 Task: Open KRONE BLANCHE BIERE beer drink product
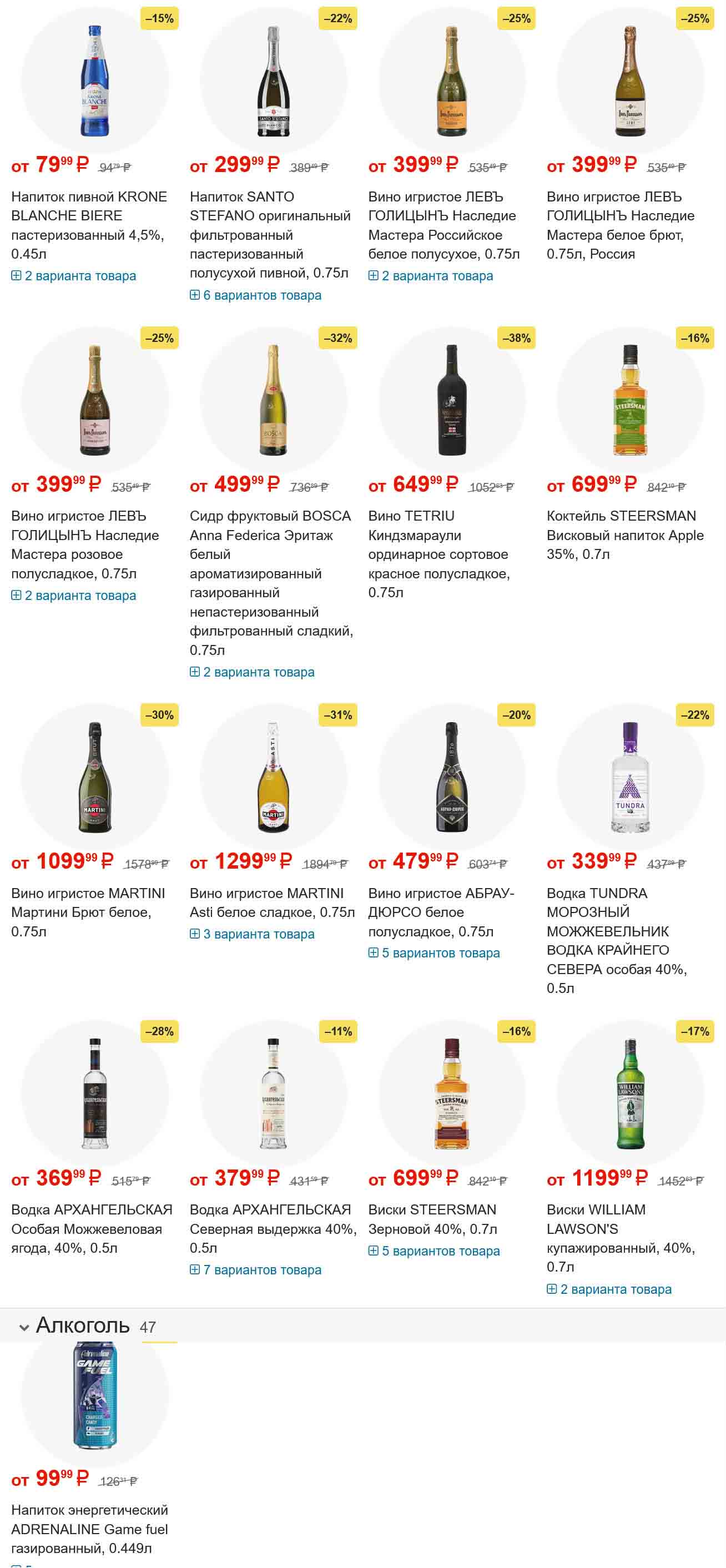click(x=88, y=225)
